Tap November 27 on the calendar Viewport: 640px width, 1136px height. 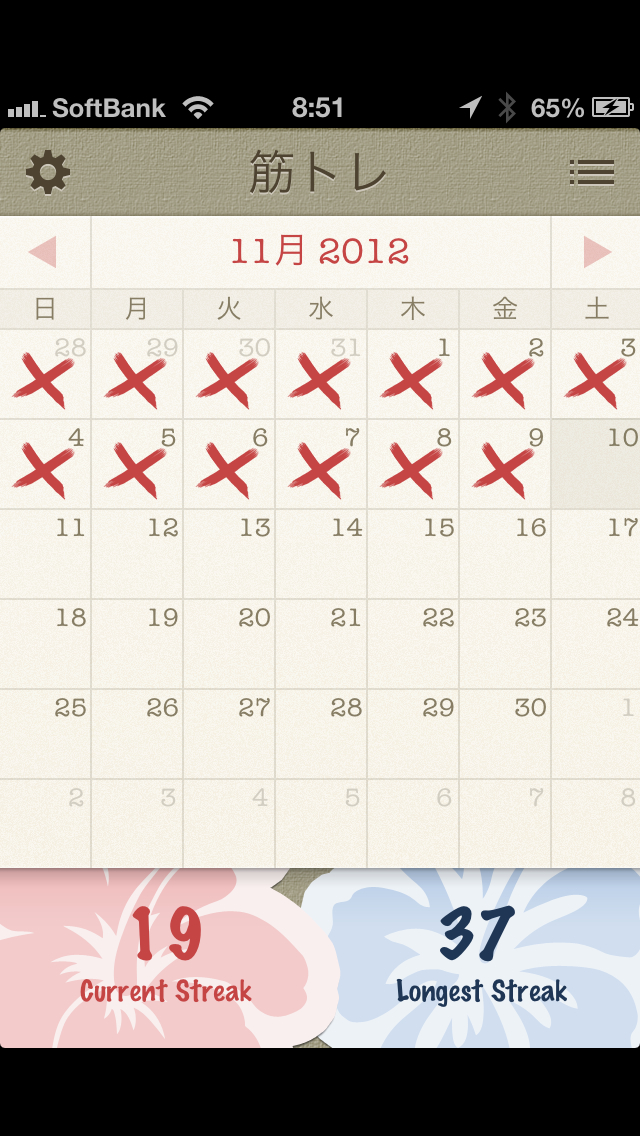[x=229, y=735]
